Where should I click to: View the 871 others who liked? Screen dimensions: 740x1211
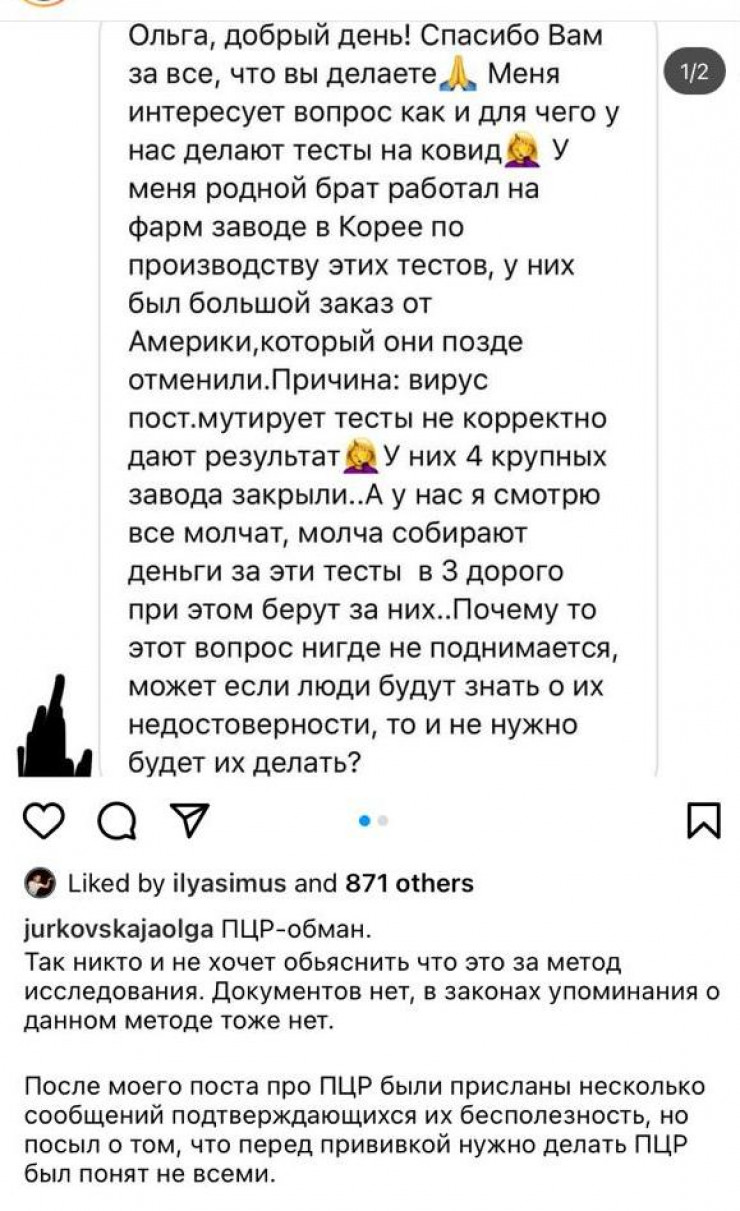(409, 884)
